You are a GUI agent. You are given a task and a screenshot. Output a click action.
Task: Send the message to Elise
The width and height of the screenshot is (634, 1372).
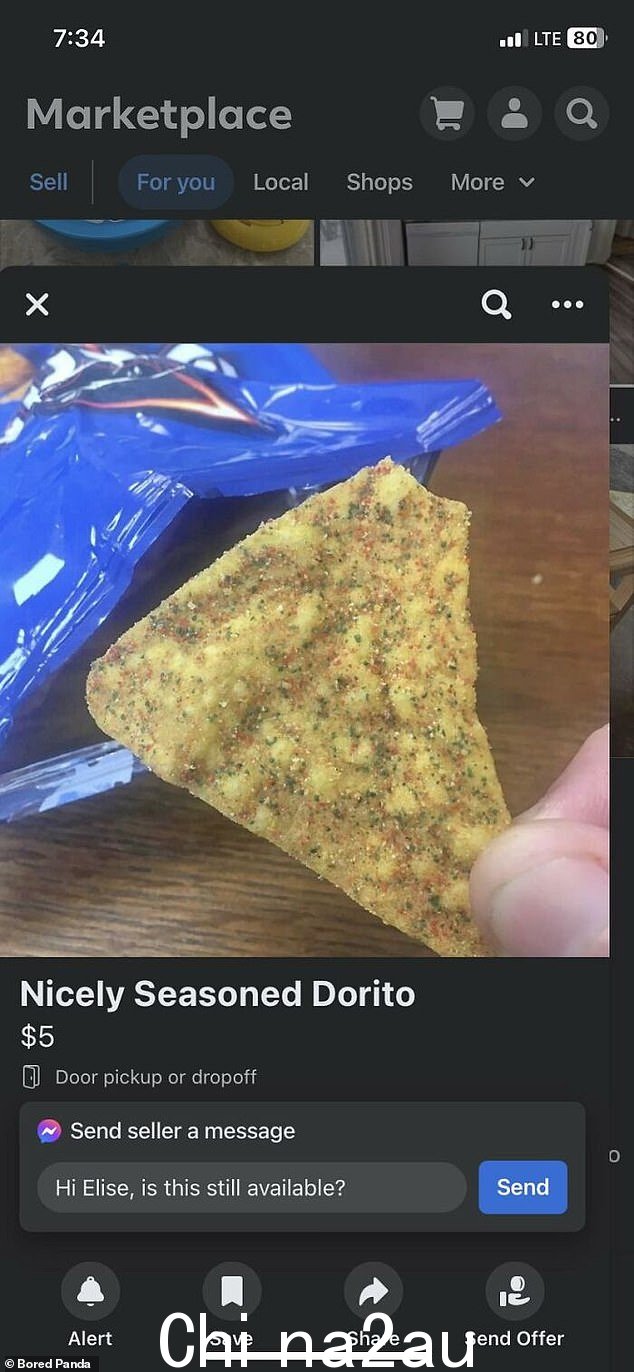pyautogui.click(x=523, y=1187)
